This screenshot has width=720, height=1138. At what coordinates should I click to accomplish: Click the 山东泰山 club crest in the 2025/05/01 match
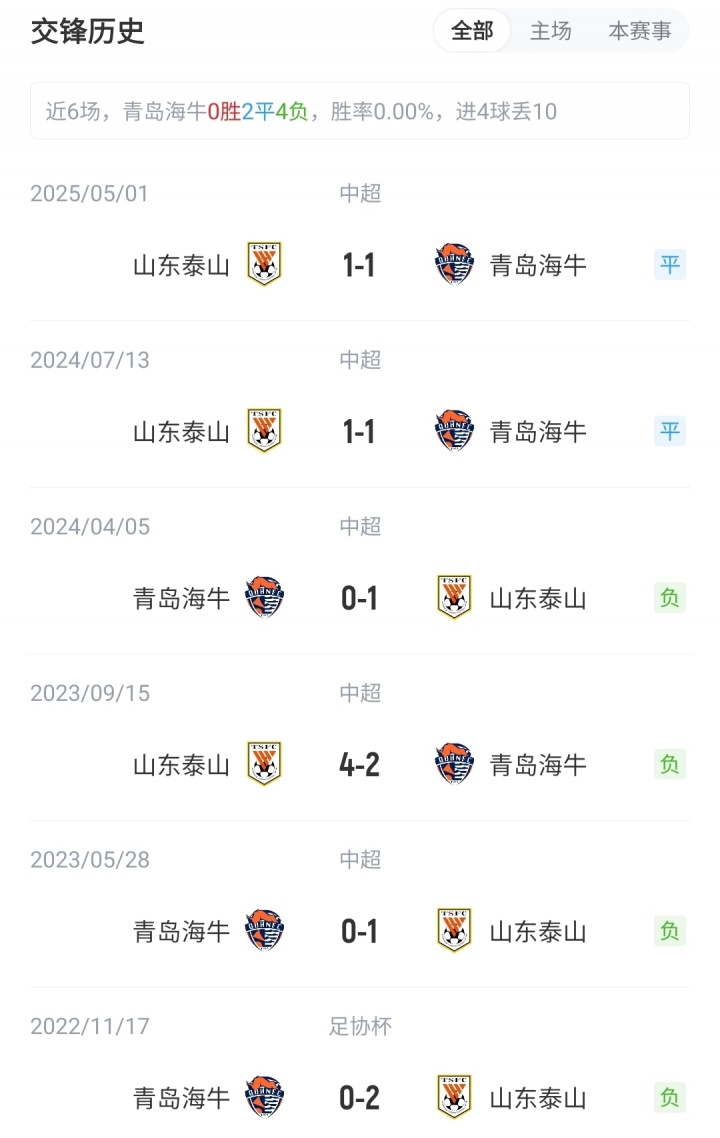pos(266,264)
